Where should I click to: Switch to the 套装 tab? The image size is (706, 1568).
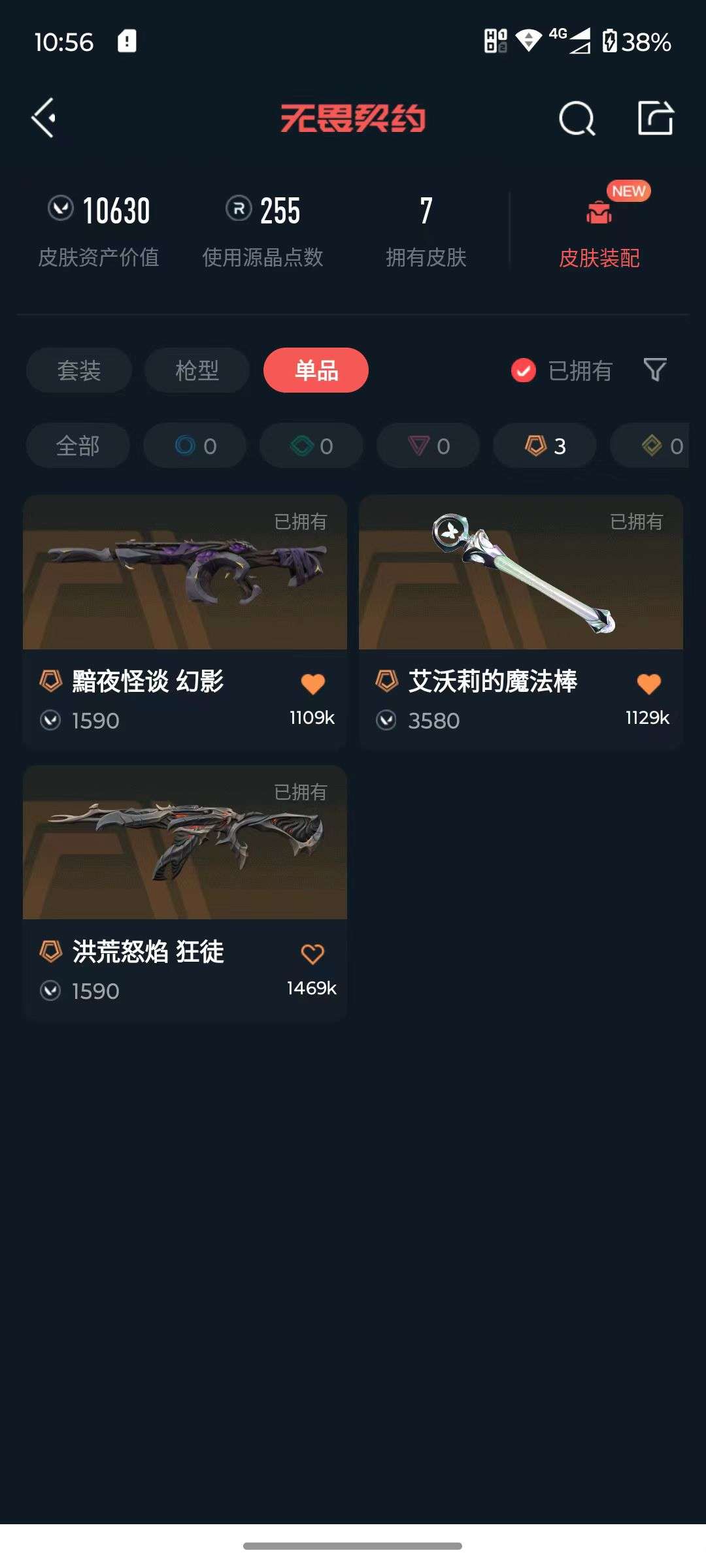[x=78, y=370]
